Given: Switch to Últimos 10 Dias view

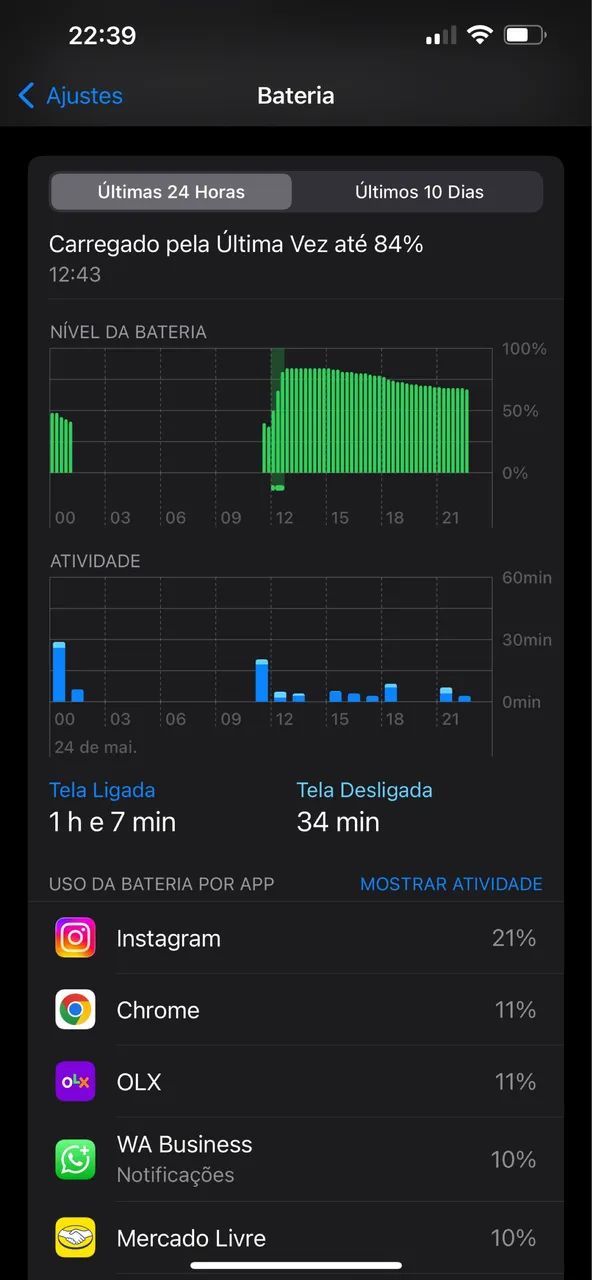Looking at the screenshot, I should (419, 192).
